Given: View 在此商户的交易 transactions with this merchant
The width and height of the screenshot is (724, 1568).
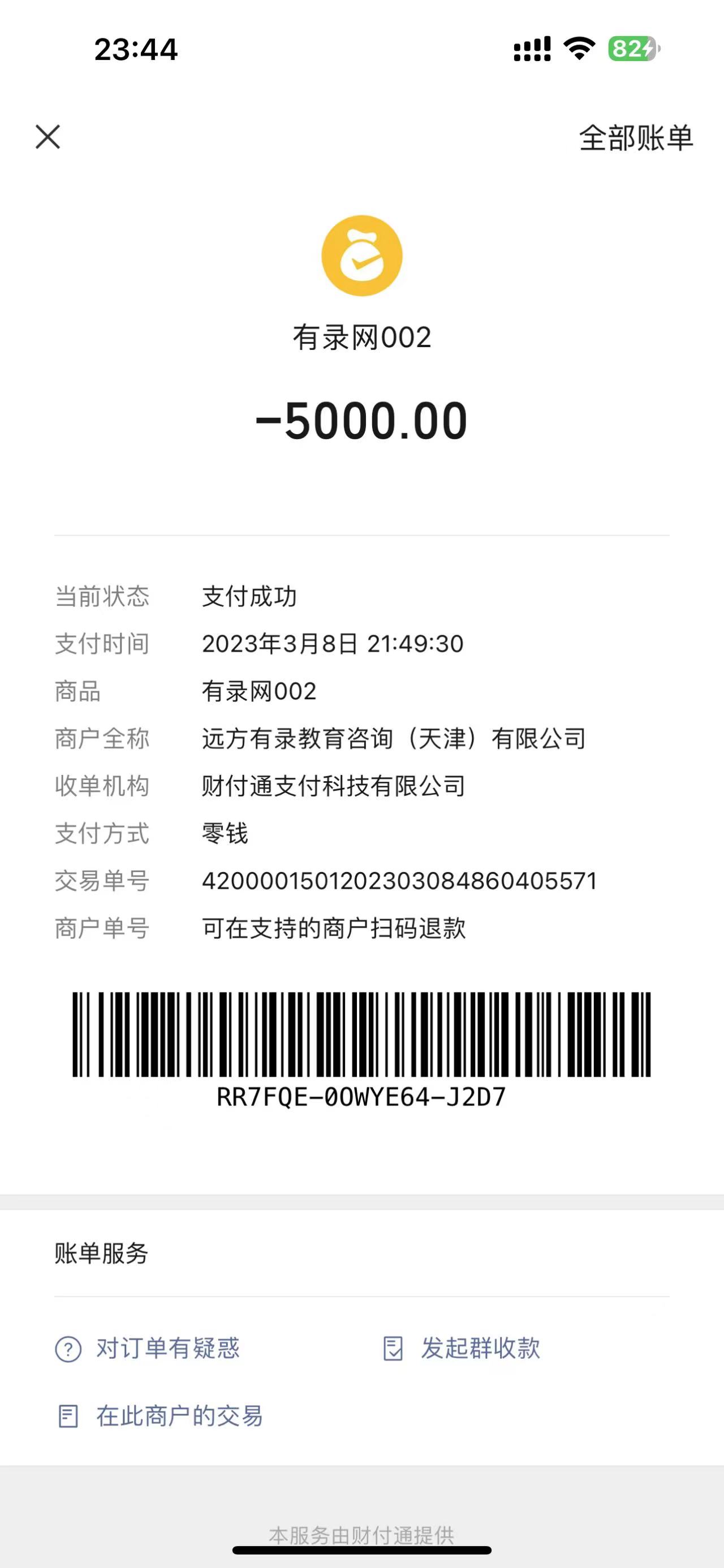Looking at the screenshot, I should pos(160,1416).
